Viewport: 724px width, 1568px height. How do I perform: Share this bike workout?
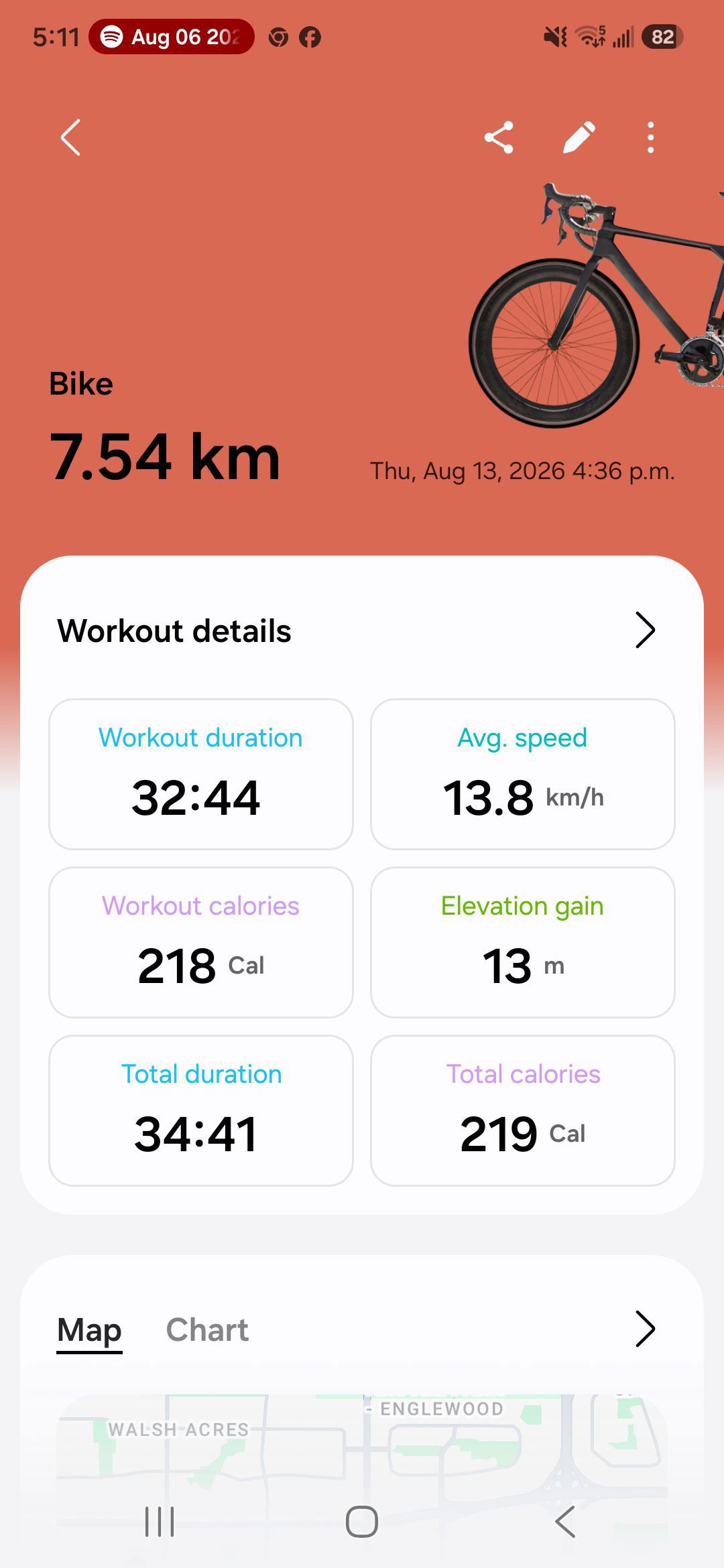pyautogui.click(x=499, y=137)
